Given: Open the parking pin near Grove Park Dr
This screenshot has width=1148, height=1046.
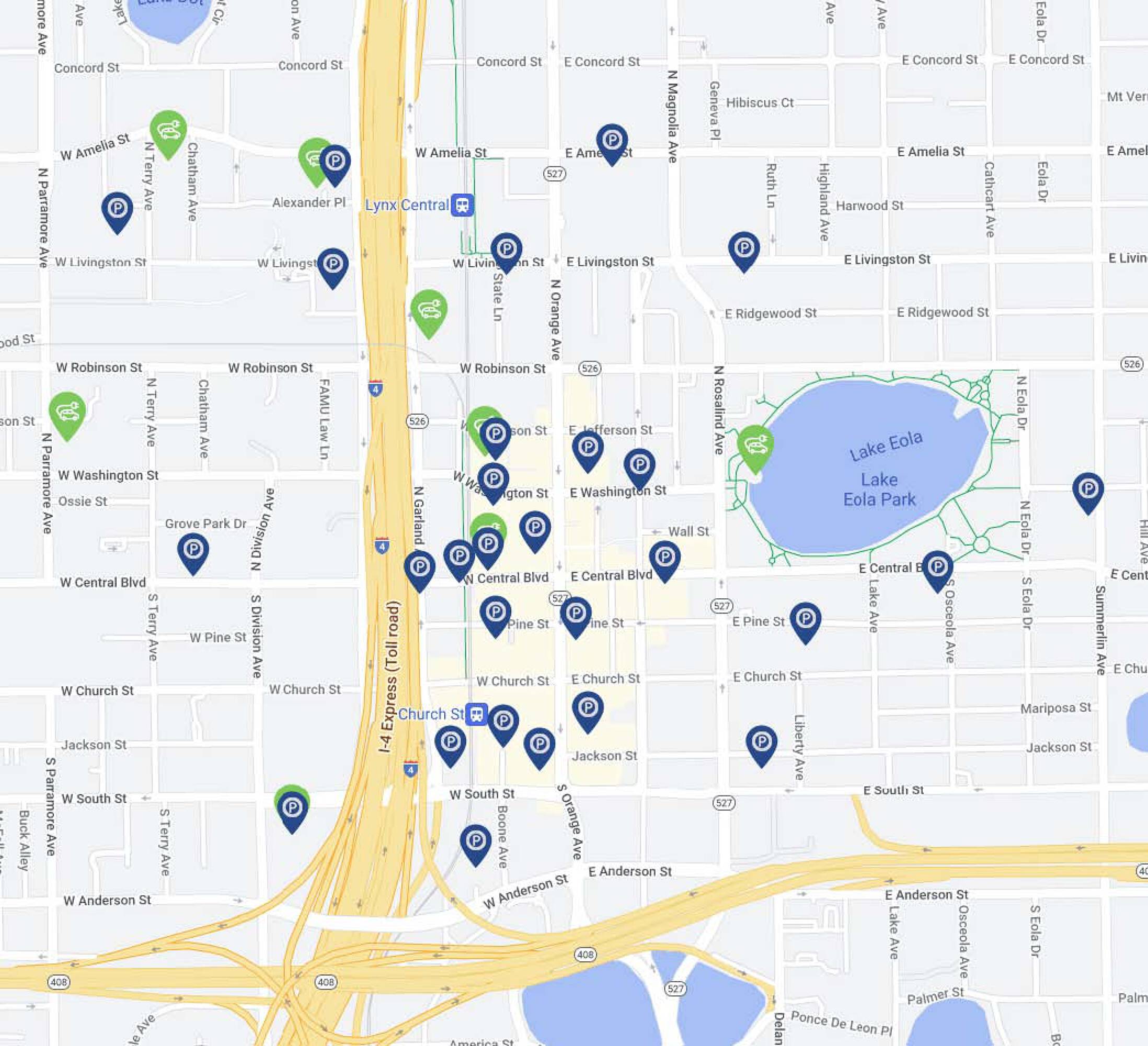Looking at the screenshot, I should click(x=193, y=550).
